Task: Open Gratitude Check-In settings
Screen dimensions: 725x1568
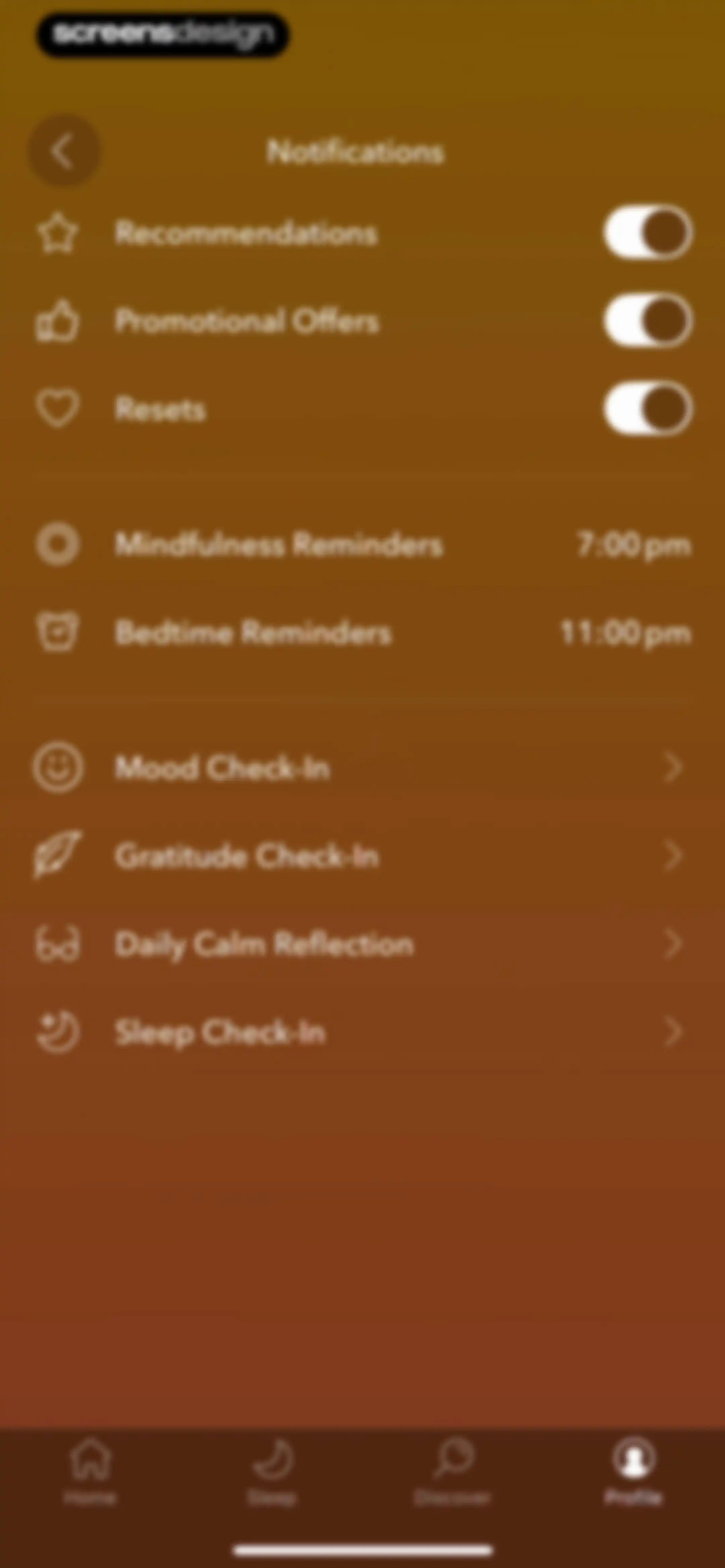Action: pos(363,856)
